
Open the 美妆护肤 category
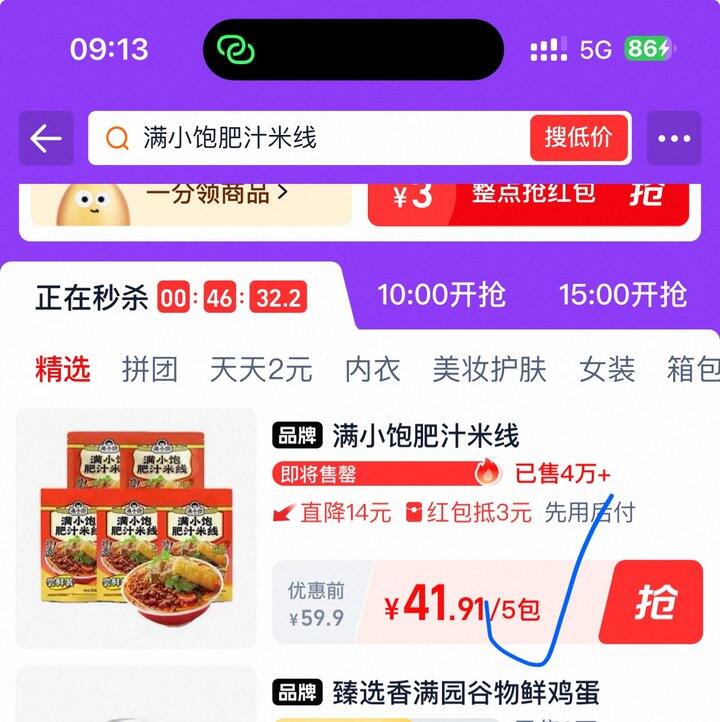pyautogui.click(x=489, y=369)
